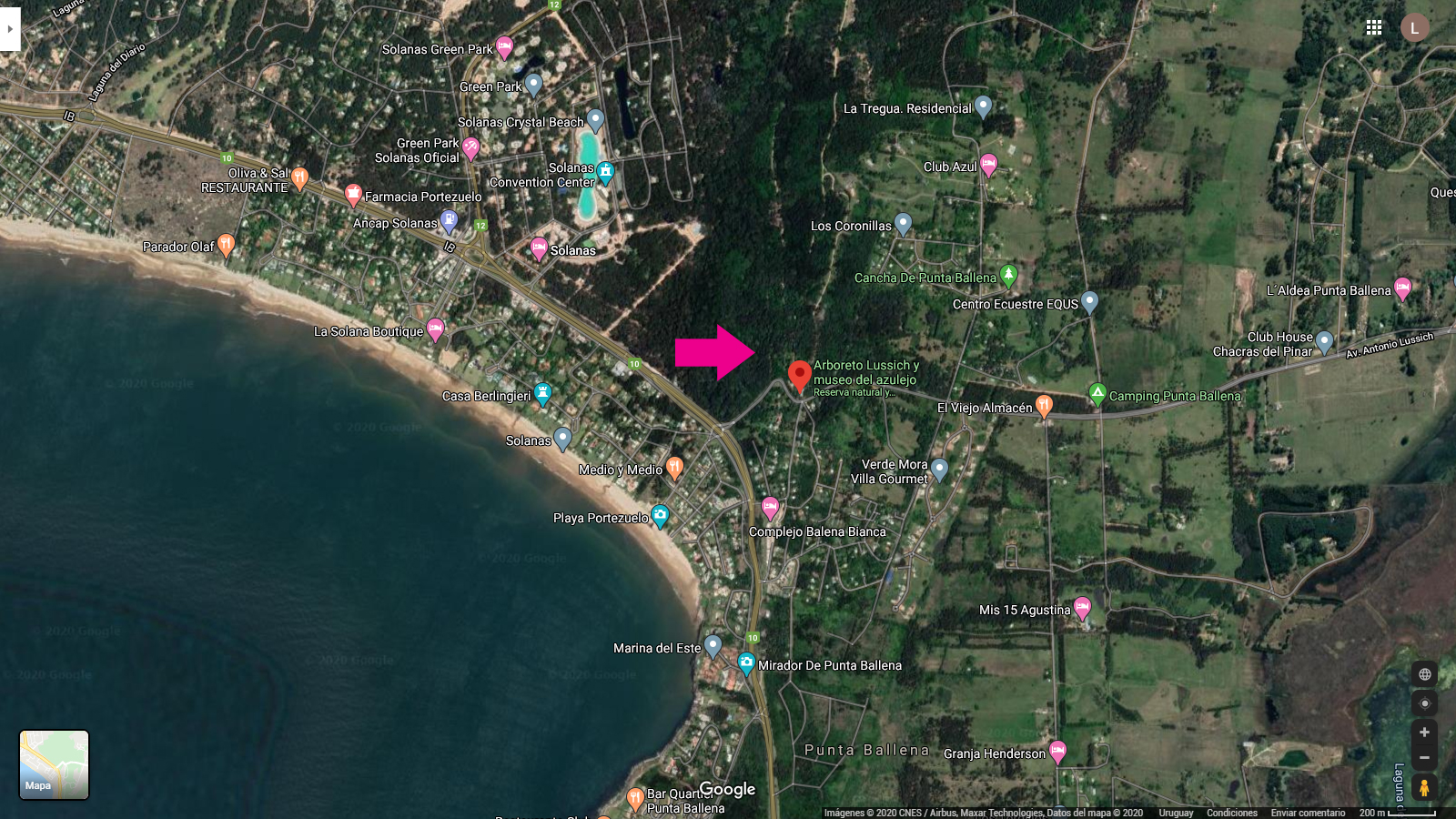This screenshot has width=1456, height=819.
Task: Open the account profile avatar
Action: [x=1414, y=27]
